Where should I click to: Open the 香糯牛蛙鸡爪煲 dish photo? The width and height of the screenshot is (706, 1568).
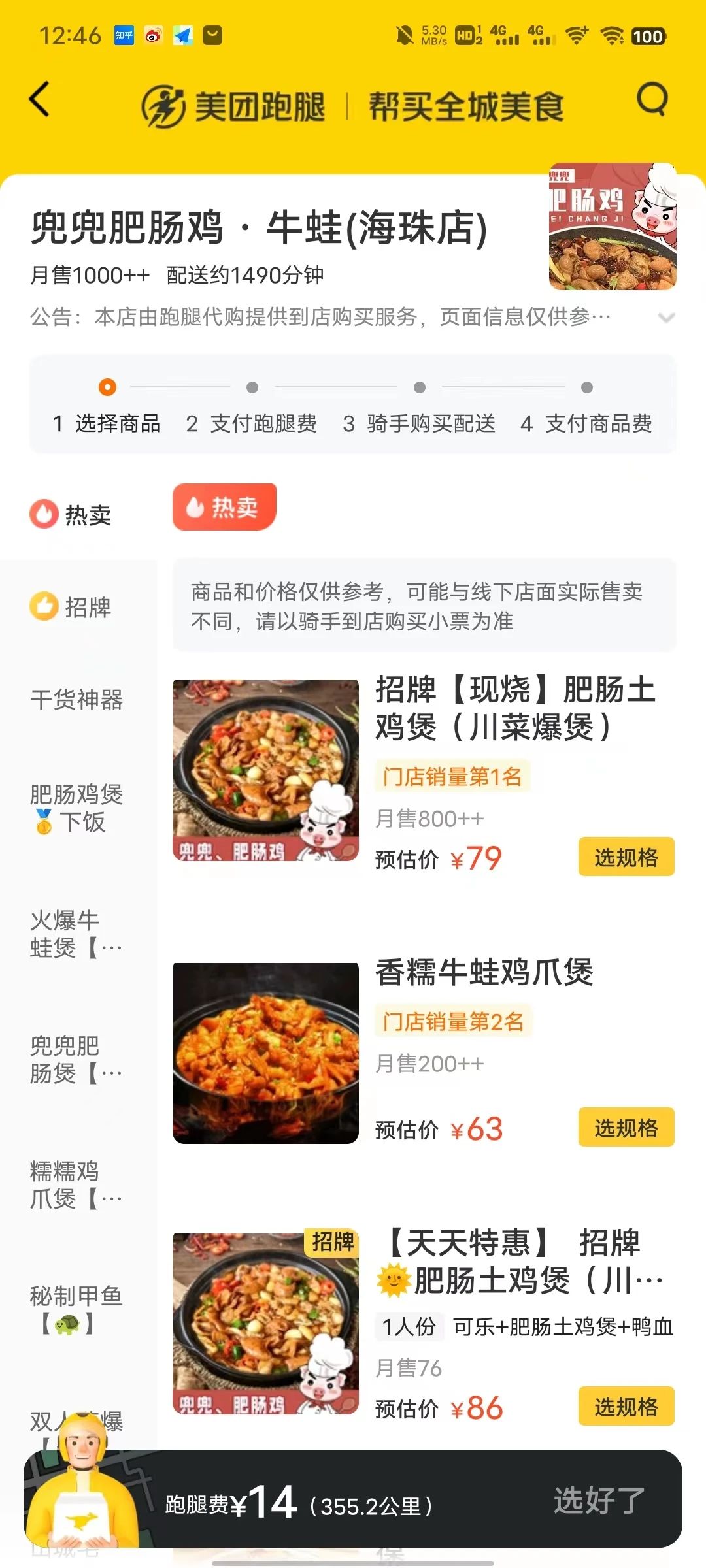265,1053
